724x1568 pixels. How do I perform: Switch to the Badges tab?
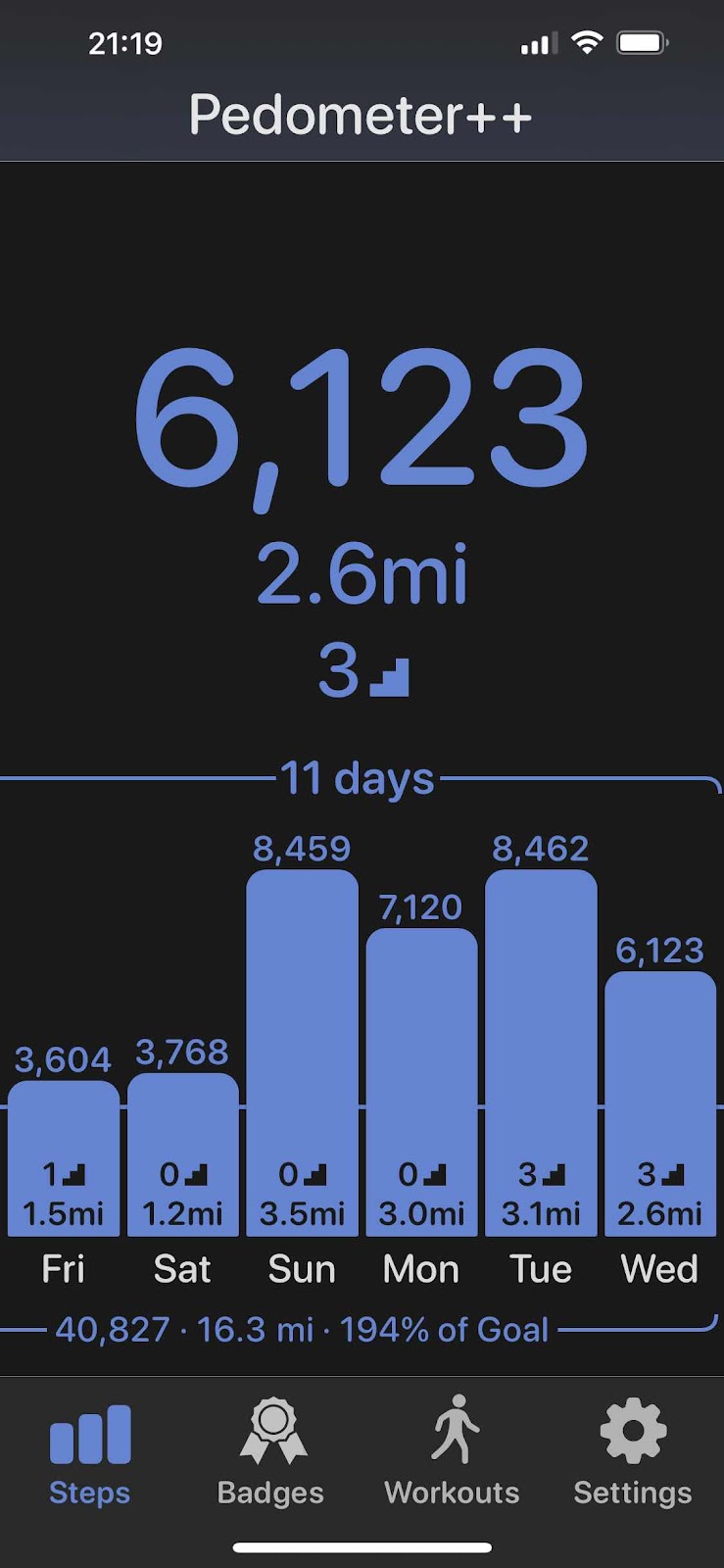(x=270, y=1452)
